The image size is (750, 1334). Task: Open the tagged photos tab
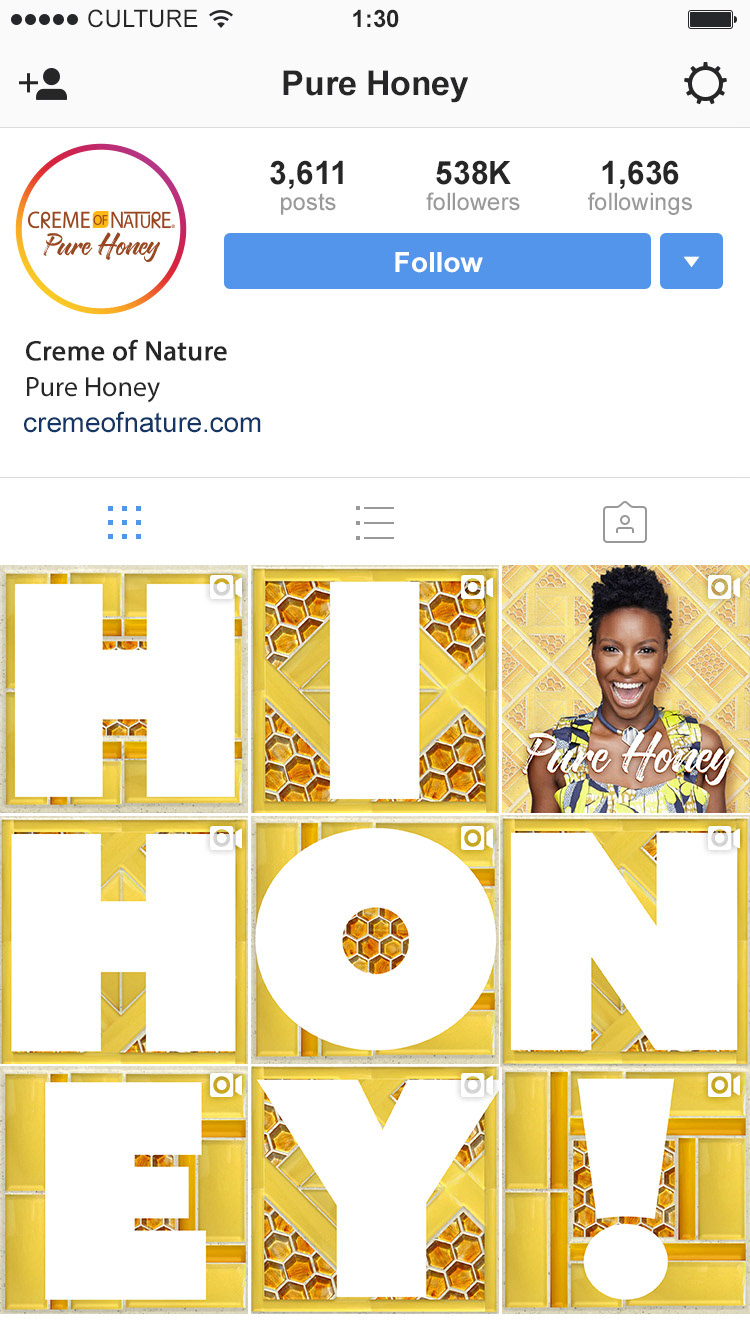point(625,522)
